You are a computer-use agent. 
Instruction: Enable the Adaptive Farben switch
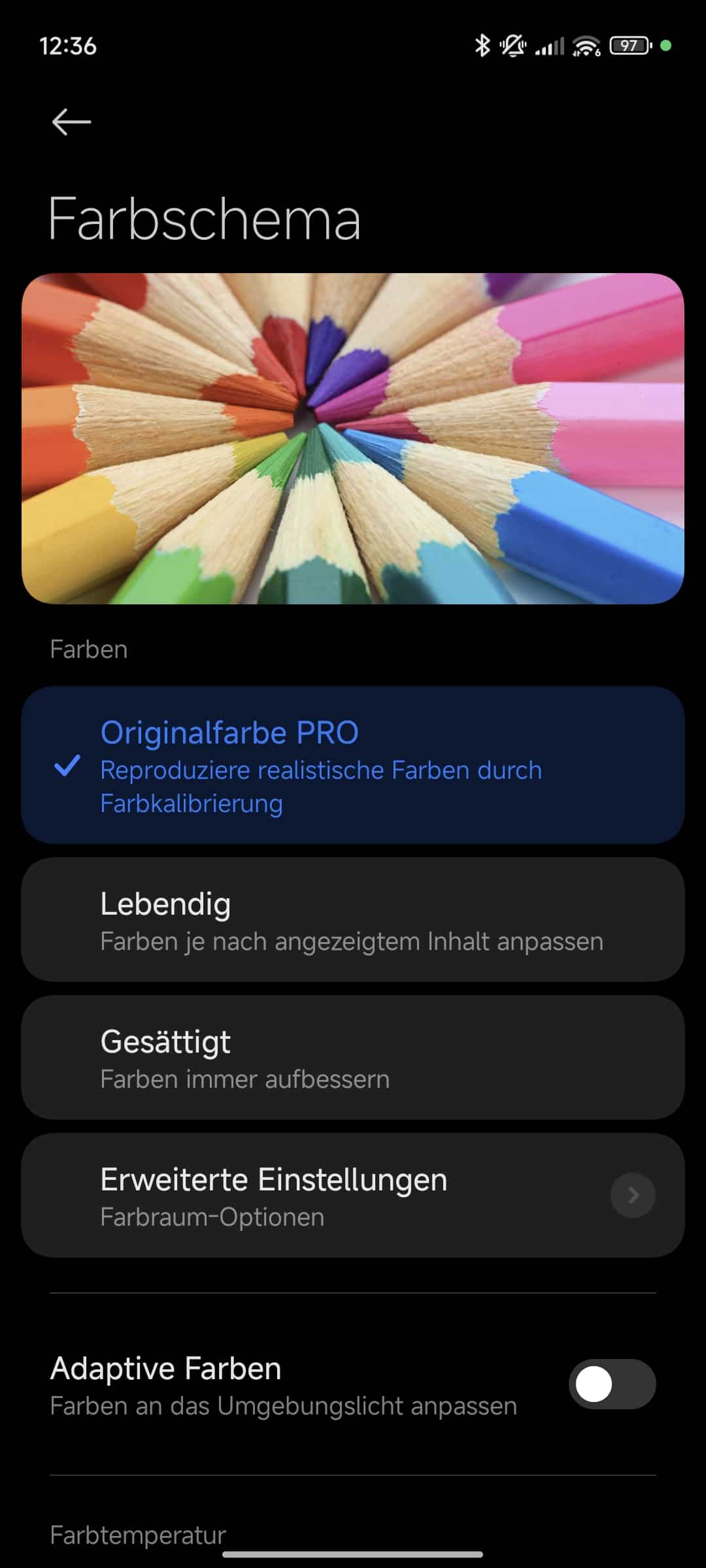[612, 1384]
